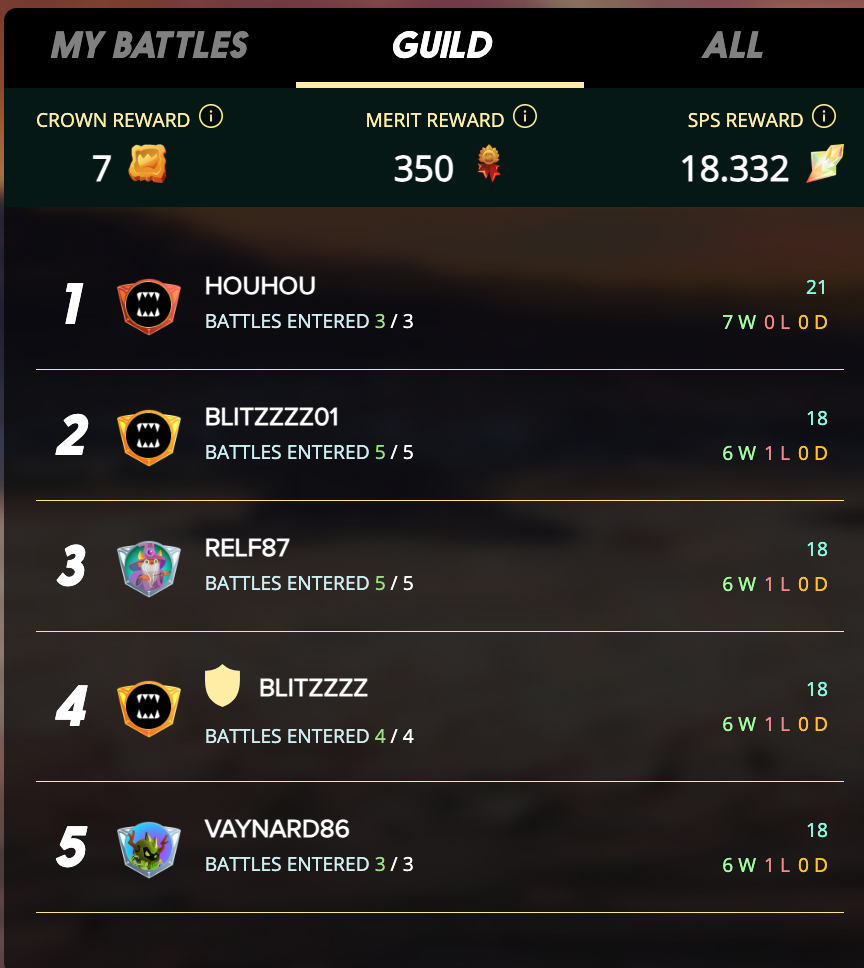Switch to the My Battles tab
864x968 pixels.
[150, 45]
